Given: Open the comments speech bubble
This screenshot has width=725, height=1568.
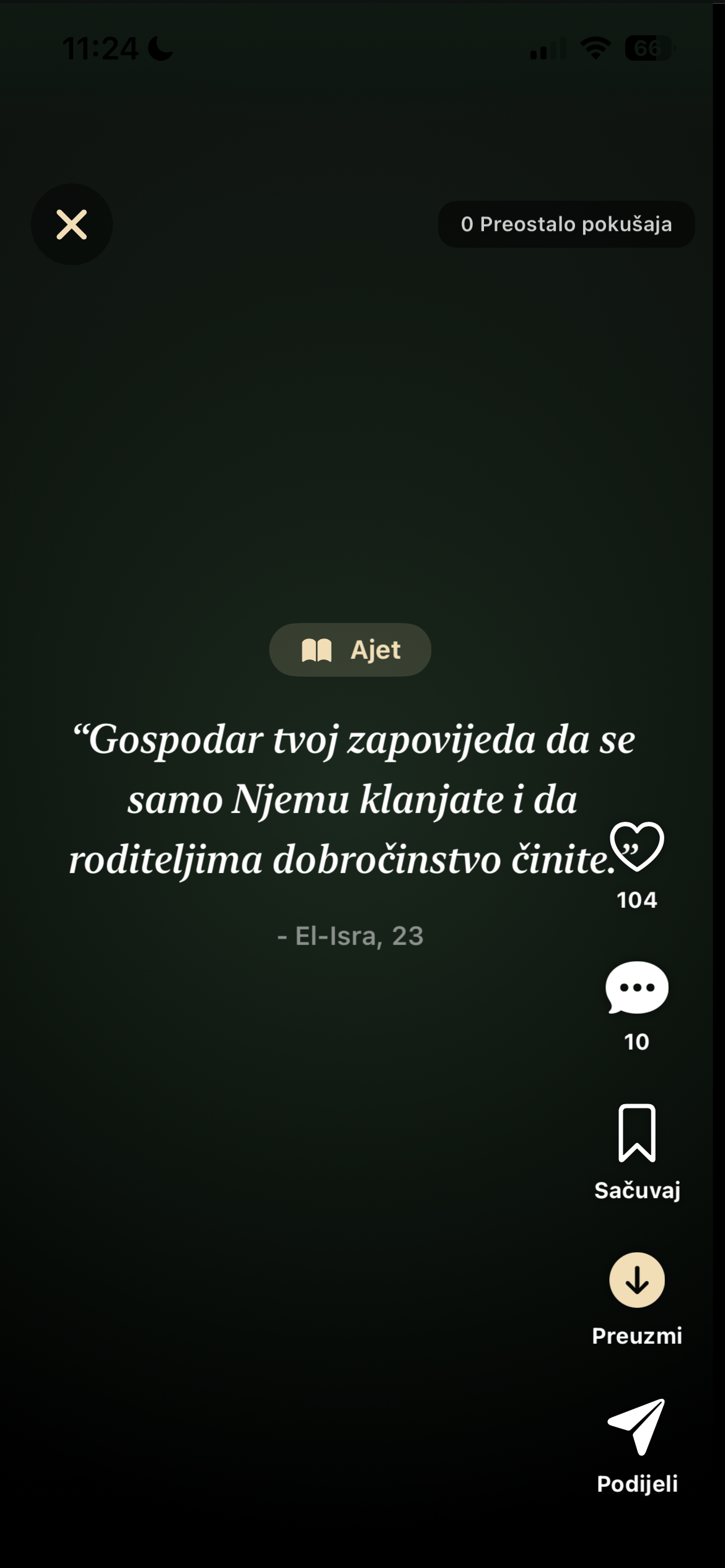Looking at the screenshot, I should pyautogui.click(x=637, y=987).
